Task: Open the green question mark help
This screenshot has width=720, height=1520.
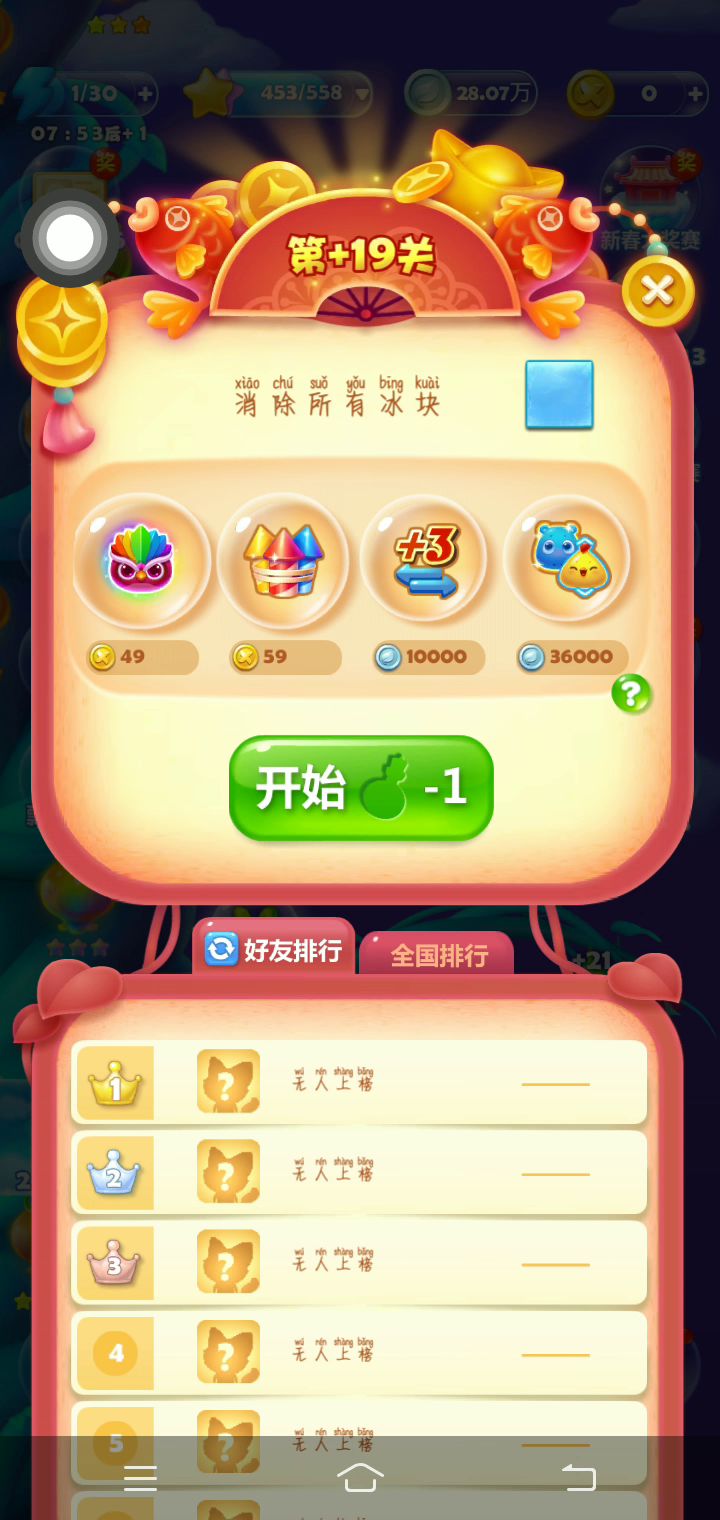Action: [x=631, y=693]
